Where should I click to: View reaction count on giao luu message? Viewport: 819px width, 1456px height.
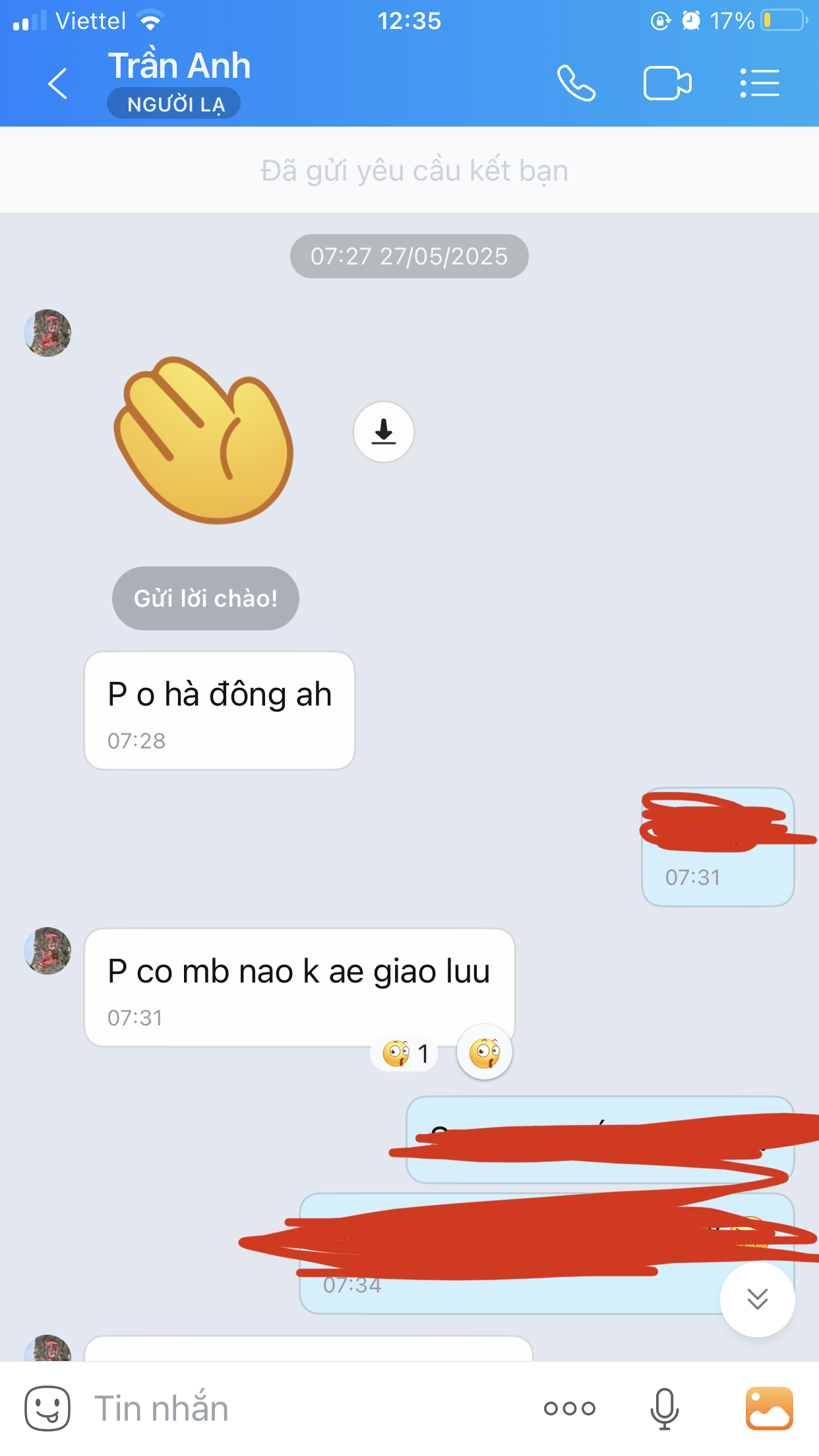click(x=405, y=1053)
